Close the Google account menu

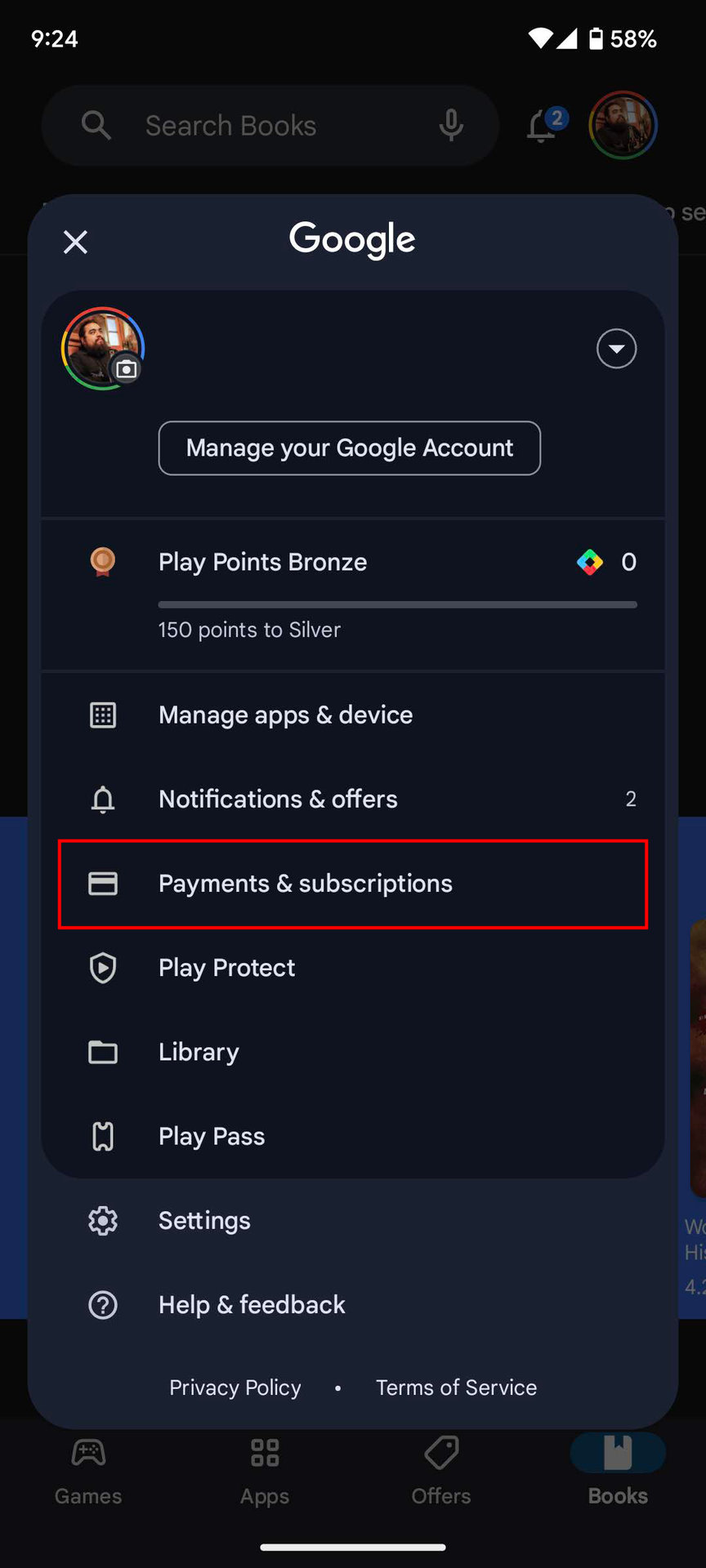tap(75, 242)
